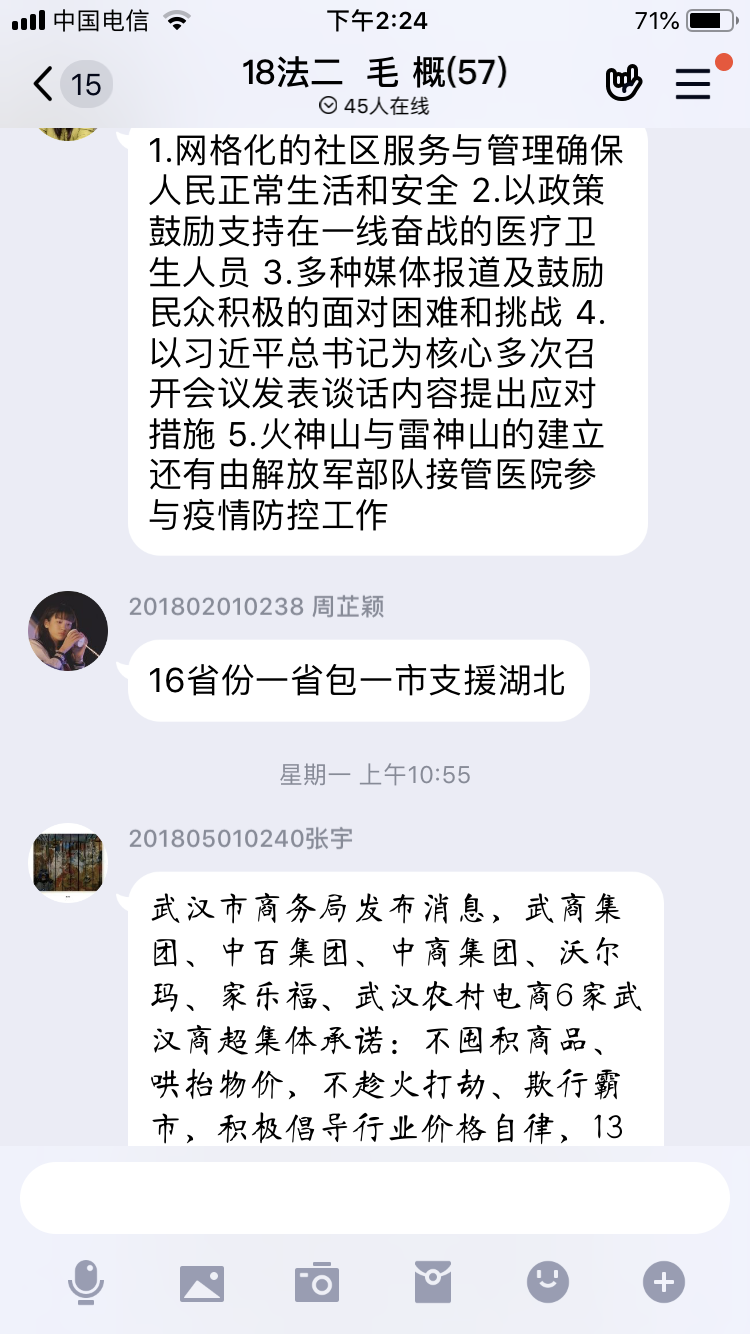This screenshot has height=1334, width=750.
Task: Open 张宇's profile avatar
Action: click(68, 862)
